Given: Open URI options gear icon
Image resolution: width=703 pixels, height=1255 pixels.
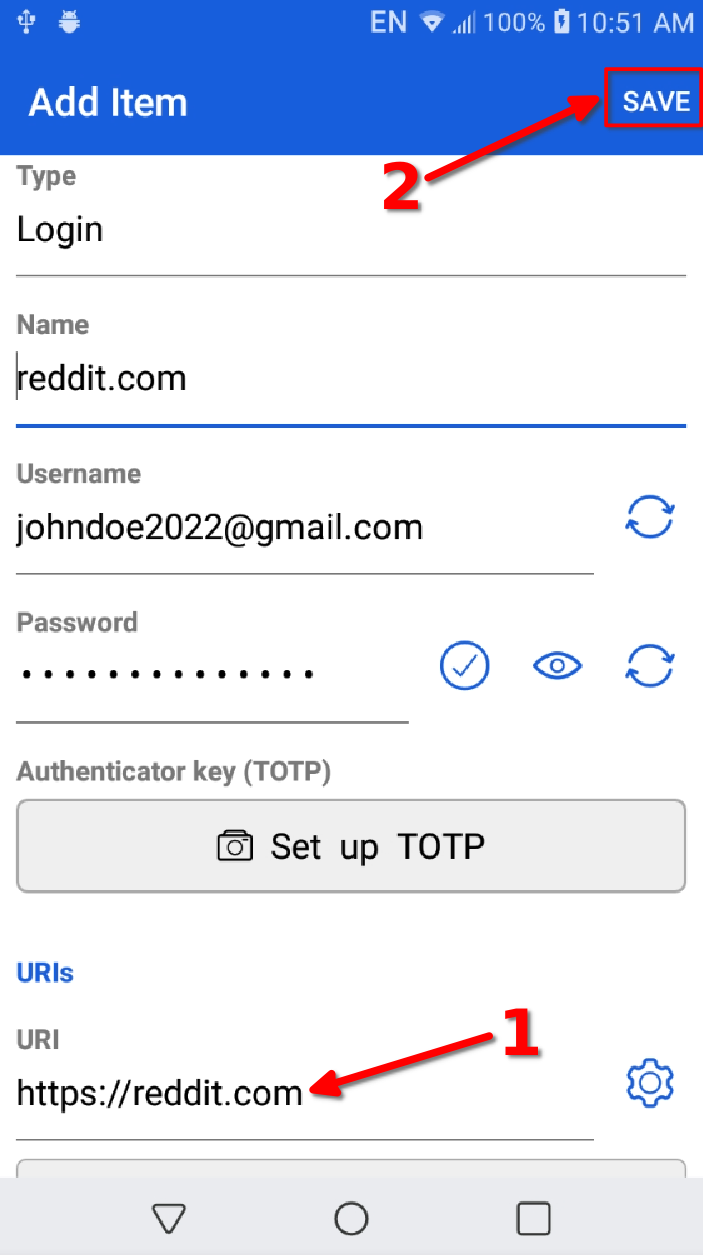Looking at the screenshot, I should point(650,1083).
